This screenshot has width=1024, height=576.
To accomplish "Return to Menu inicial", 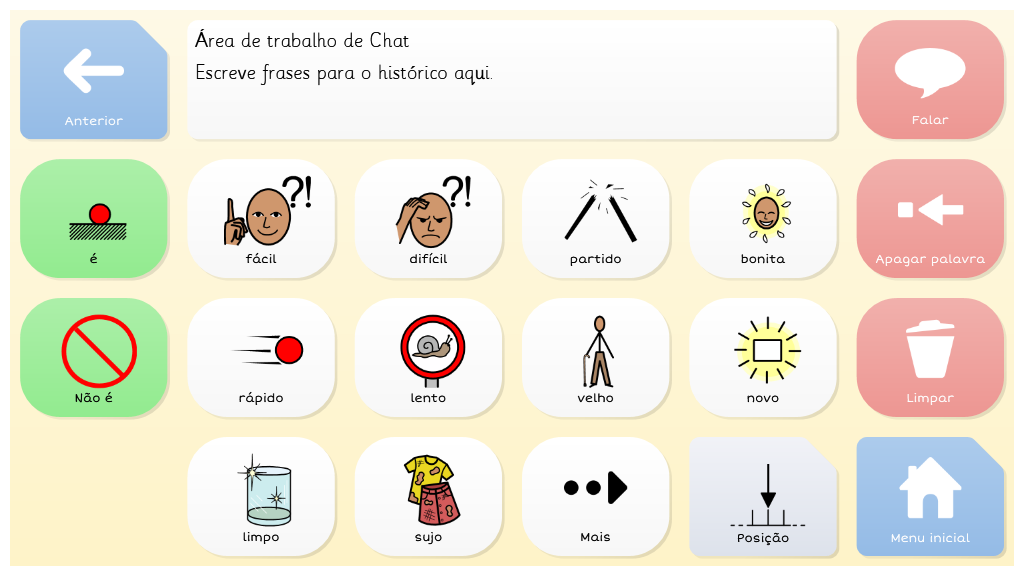I will coord(930,497).
